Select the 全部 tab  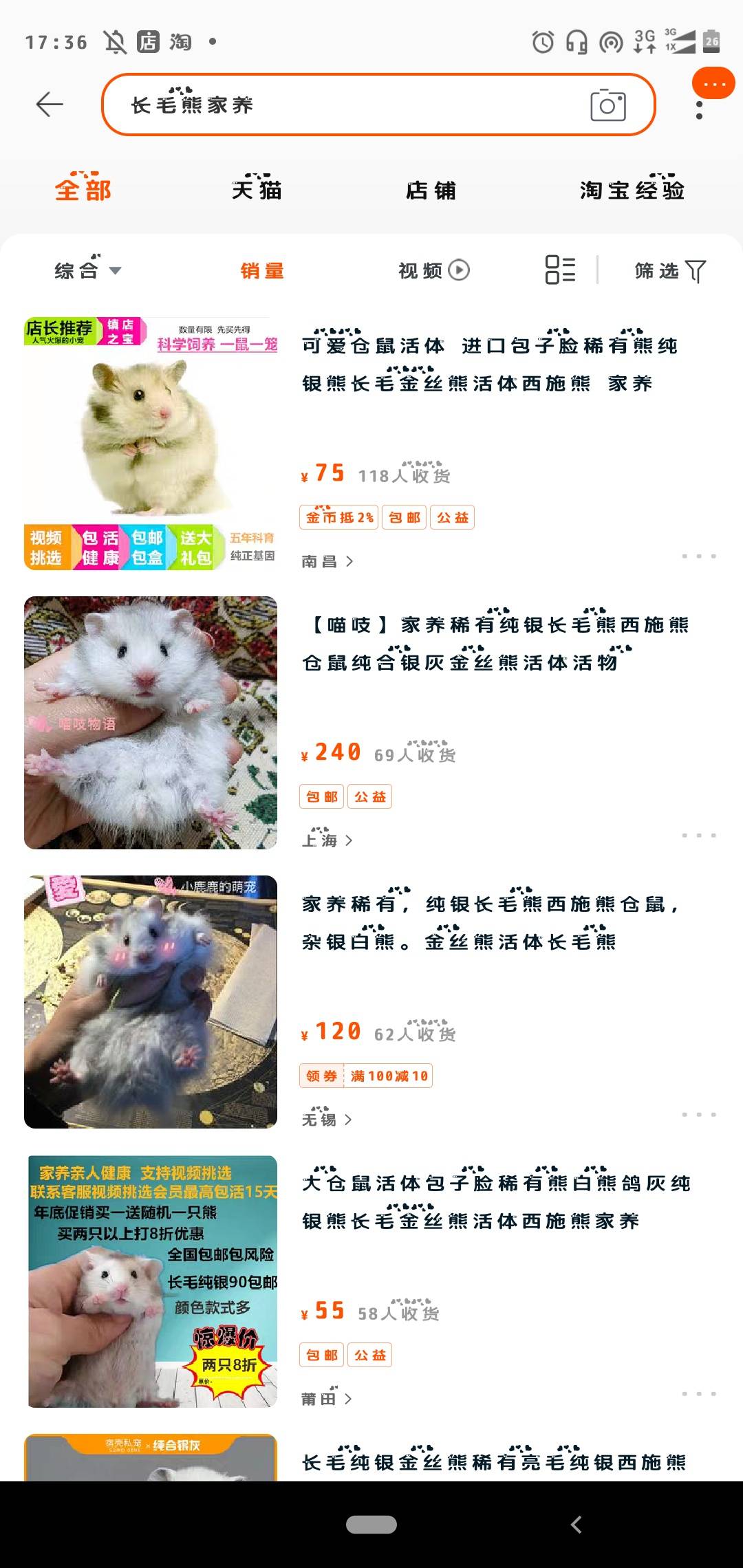pyautogui.click(x=83, y=190)
